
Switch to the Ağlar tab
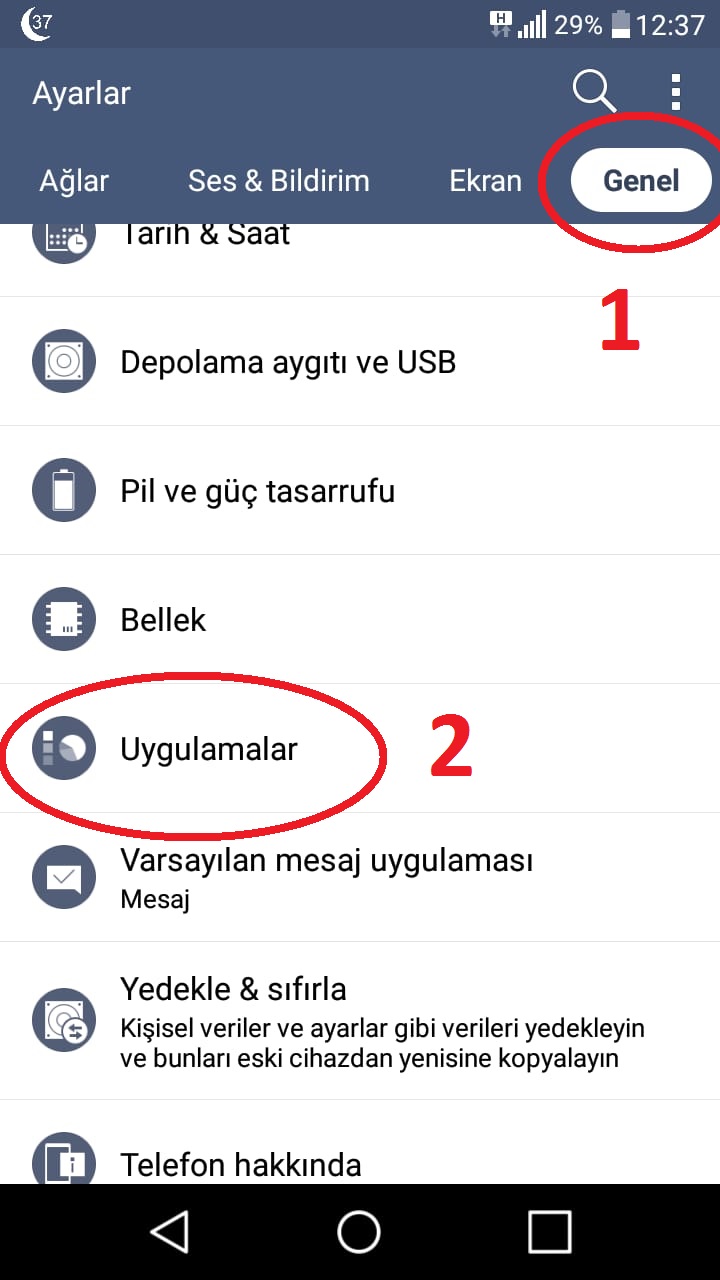click(x=74, y=181)
